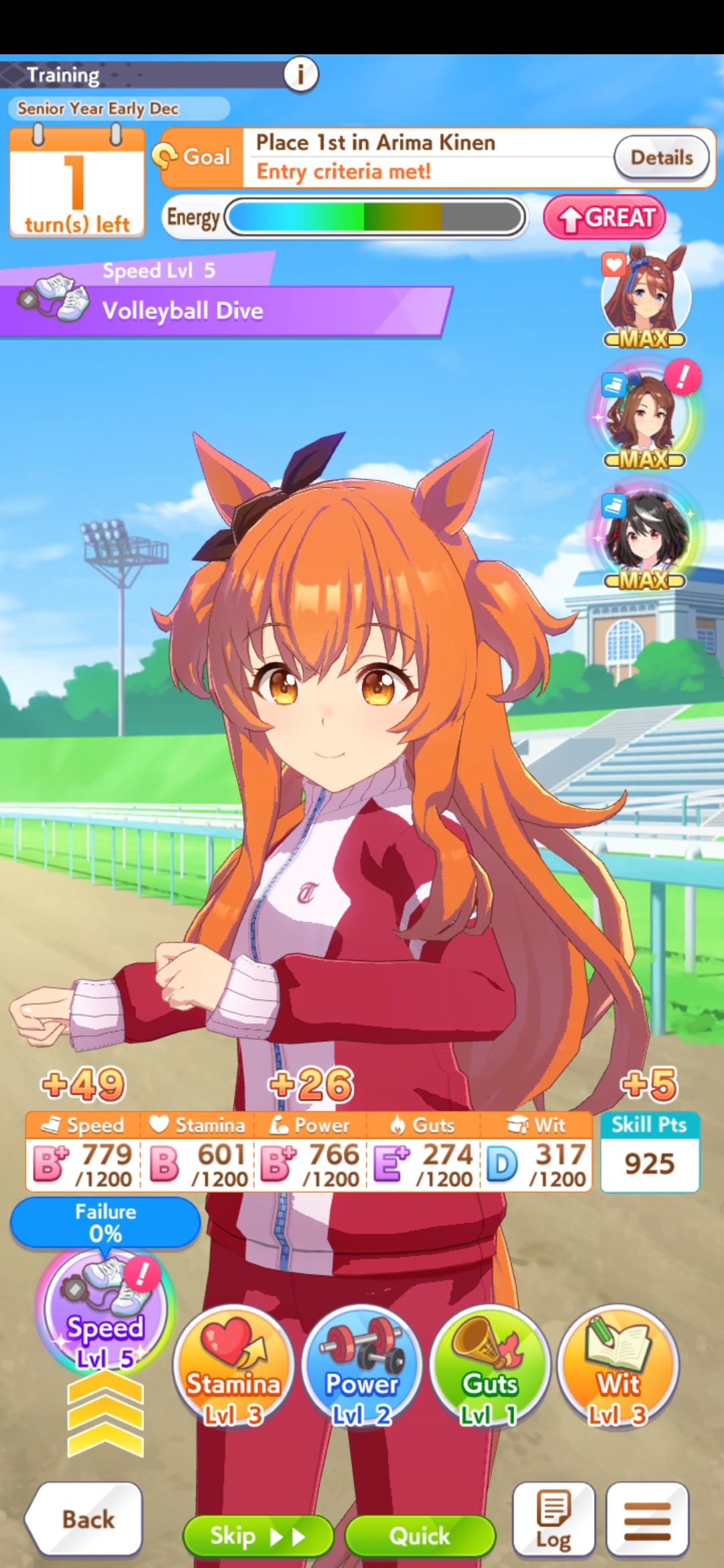Go Back from training menu
724x1568 pixels.
coord(84,1519)
